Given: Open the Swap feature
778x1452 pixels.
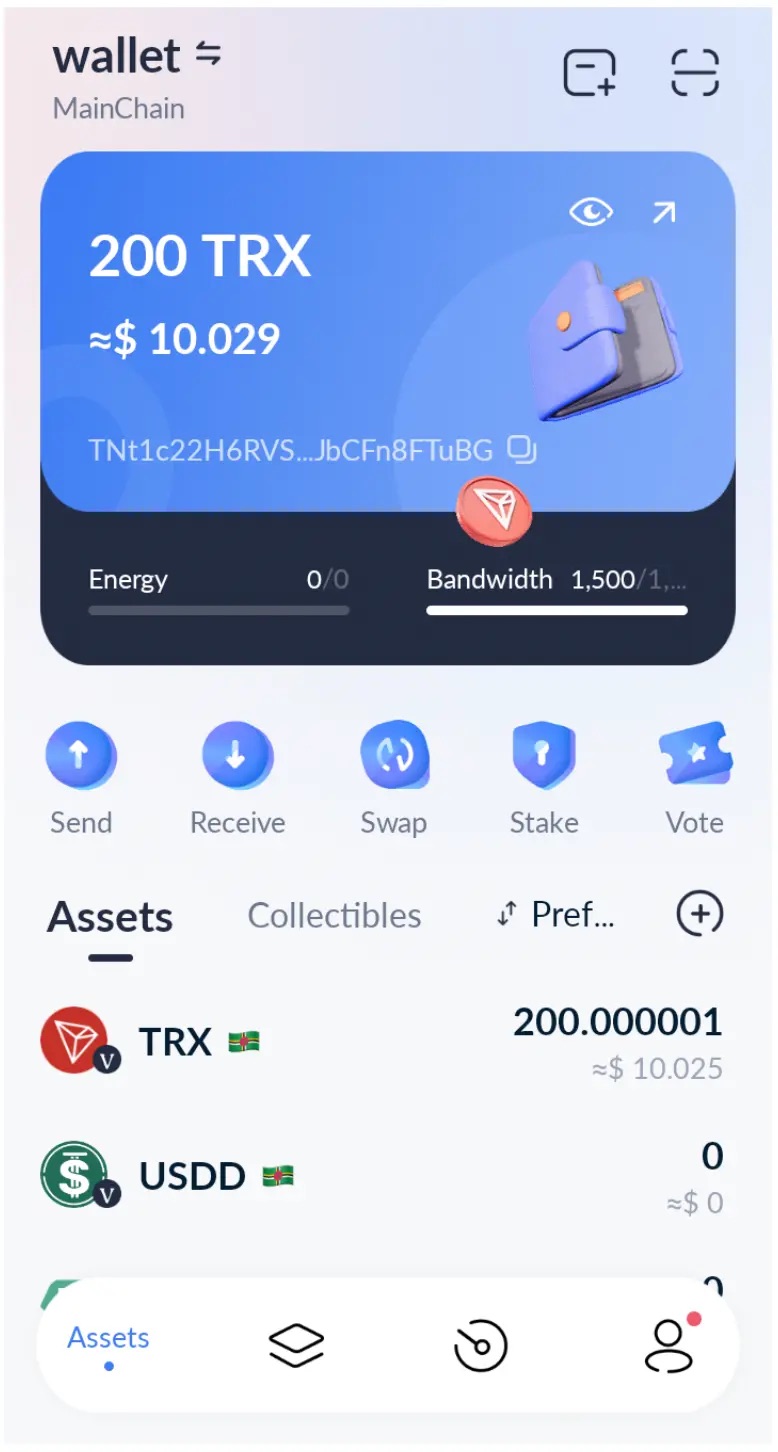Looking at the screenshot, I should pos(394,755).
